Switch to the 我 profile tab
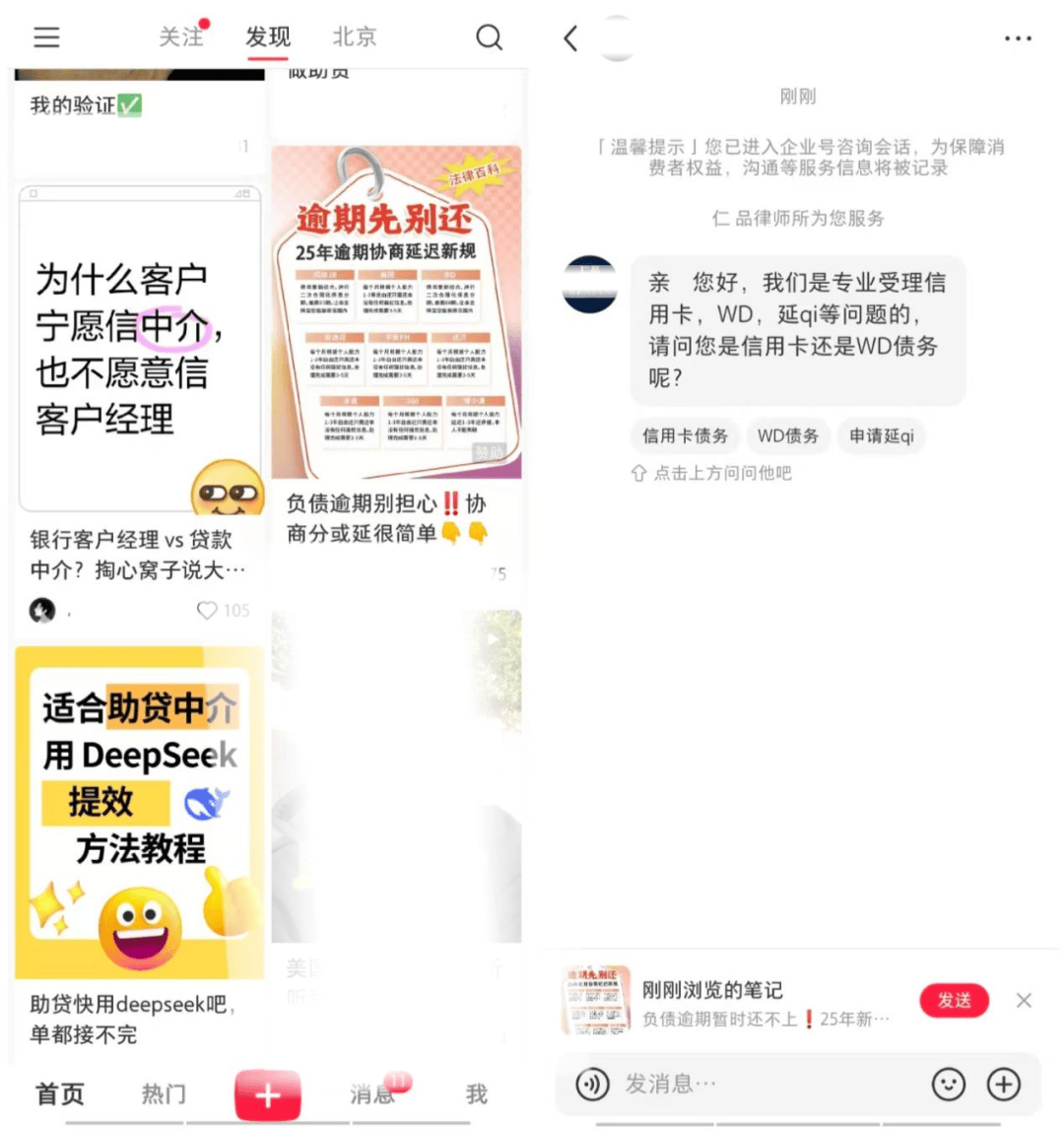The height and width of the screenshot is (1132, 1064). tap(477, 1094)
